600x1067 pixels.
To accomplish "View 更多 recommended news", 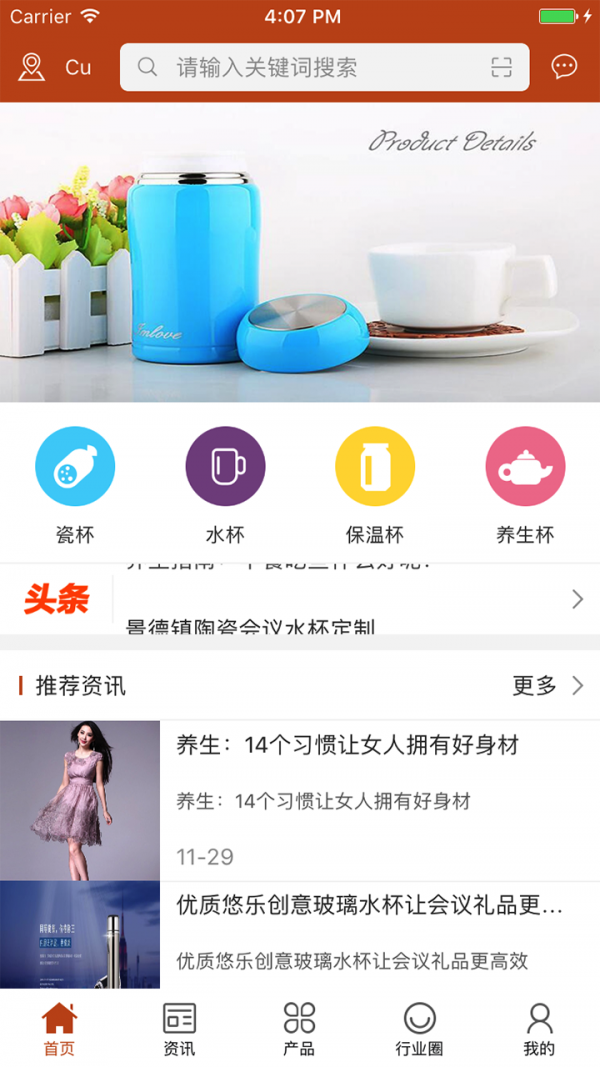I will (547, 686).
